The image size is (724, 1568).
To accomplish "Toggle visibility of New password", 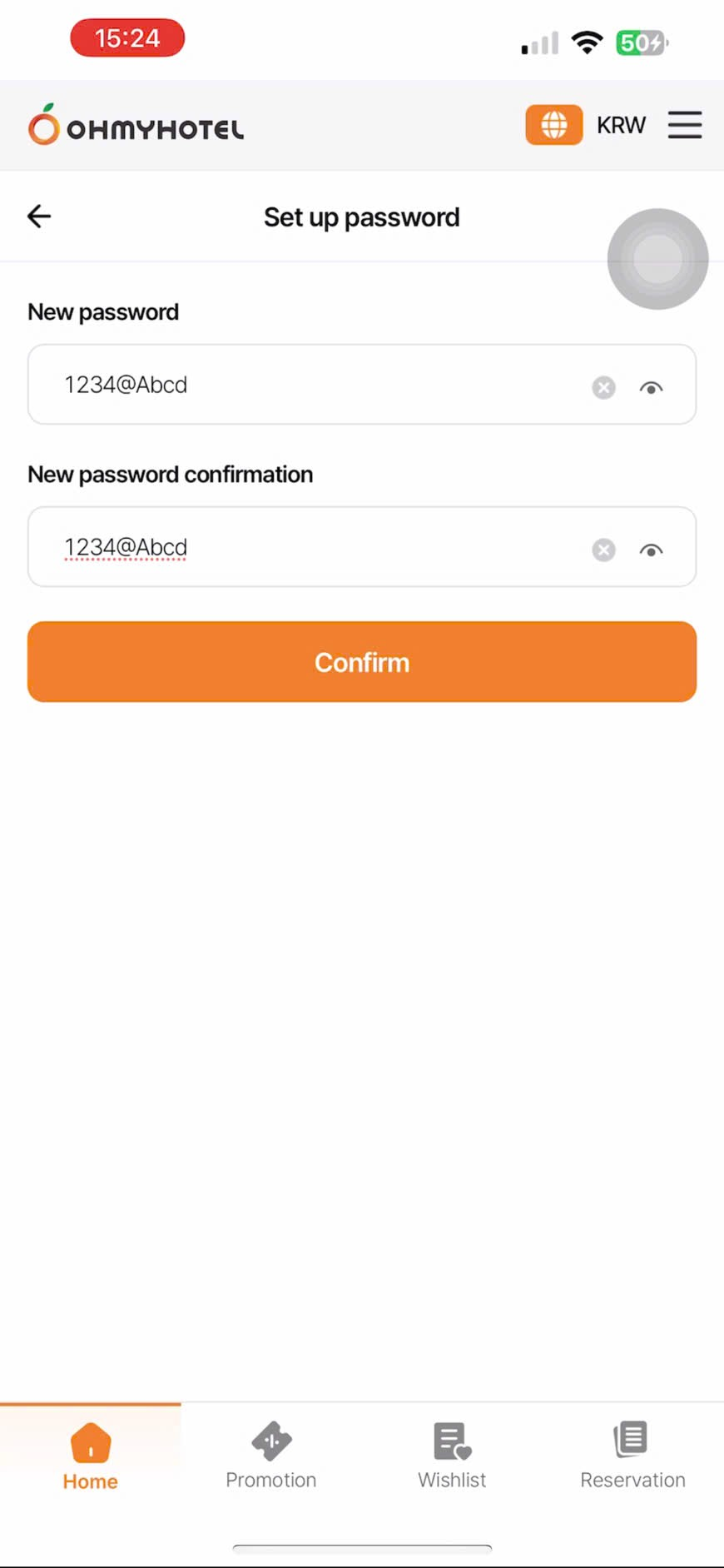I will click(651, 387).
